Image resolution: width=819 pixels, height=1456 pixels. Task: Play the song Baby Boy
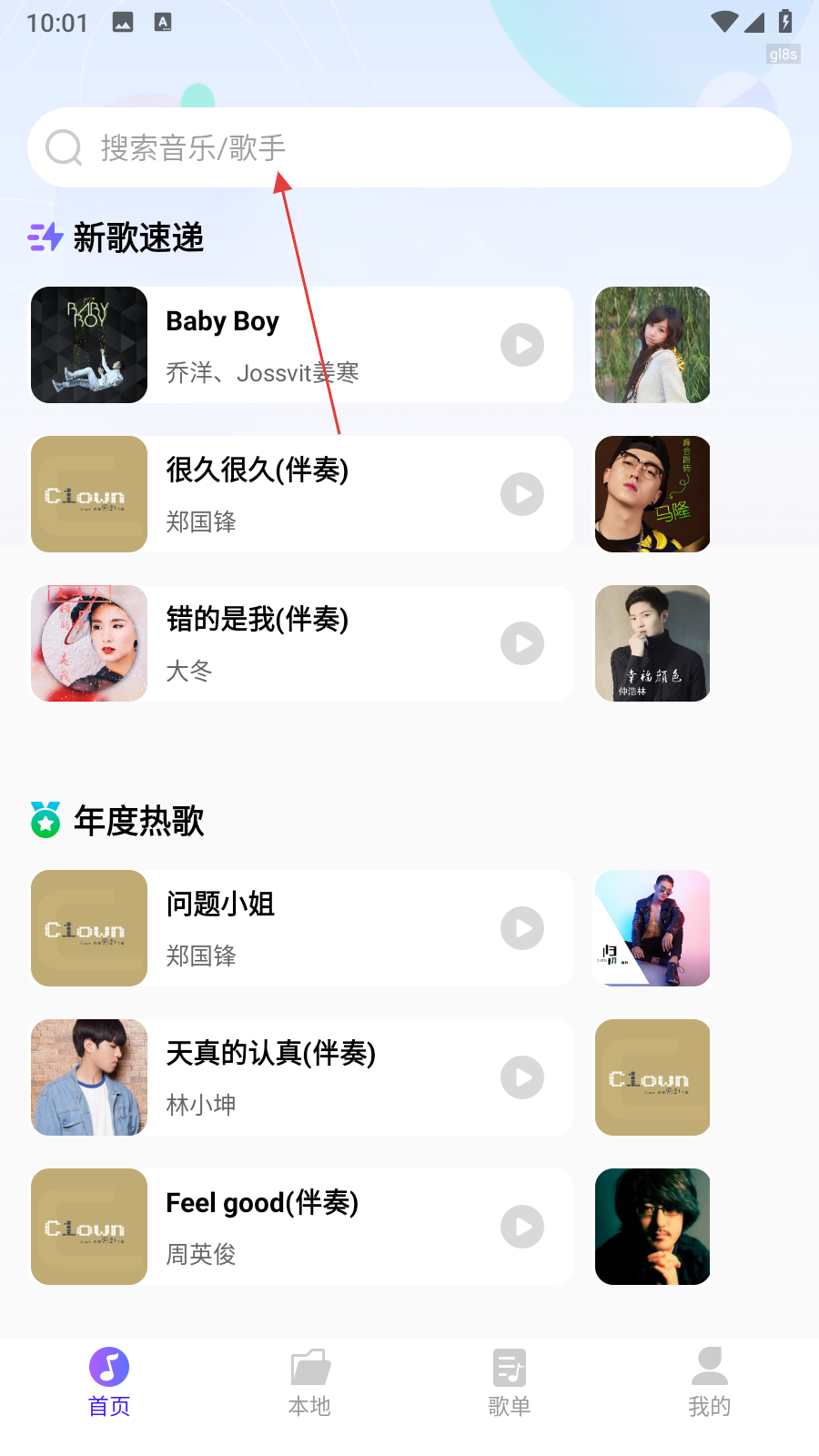tap(522, 345)
